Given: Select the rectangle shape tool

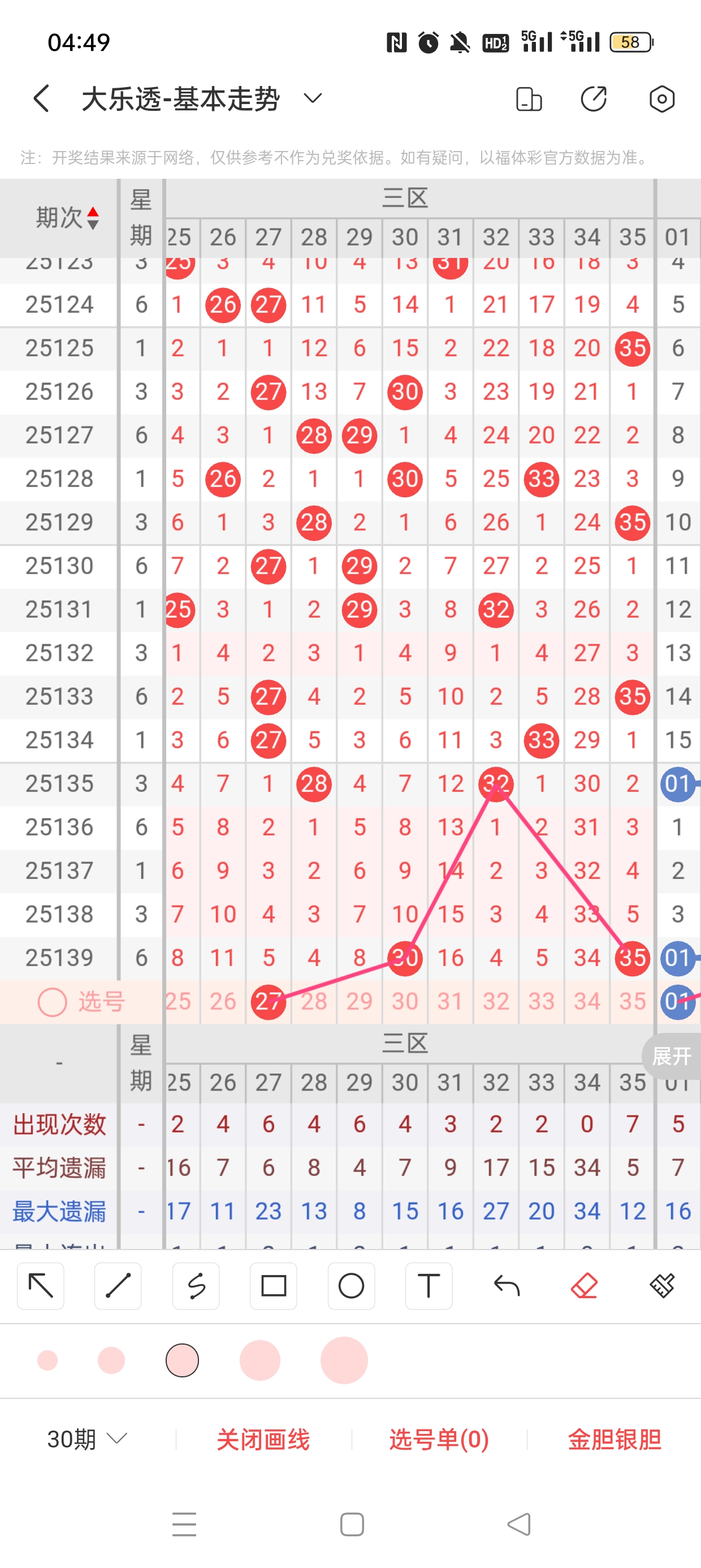Looking at the screenshot, I should pyautogui.click(x=273, y=1286).
